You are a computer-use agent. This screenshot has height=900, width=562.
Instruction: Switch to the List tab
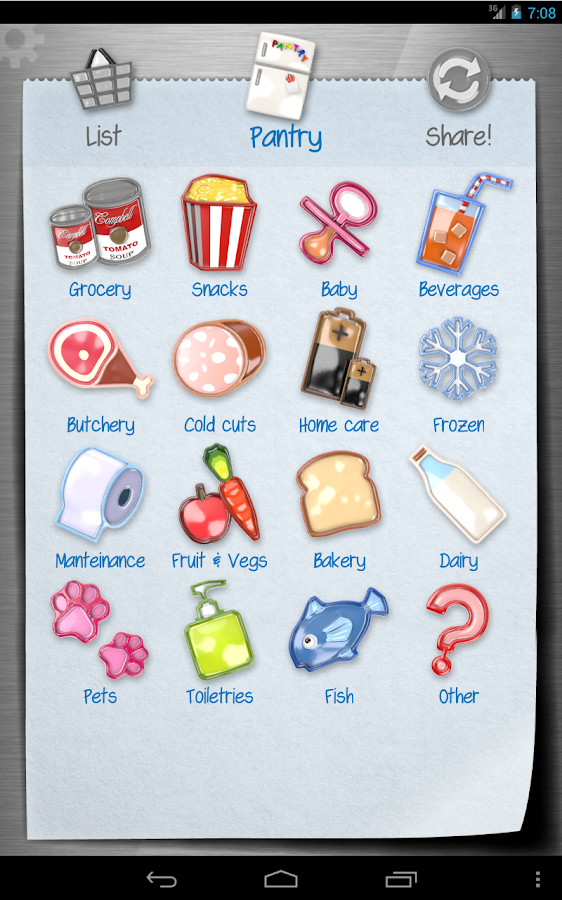102,99
